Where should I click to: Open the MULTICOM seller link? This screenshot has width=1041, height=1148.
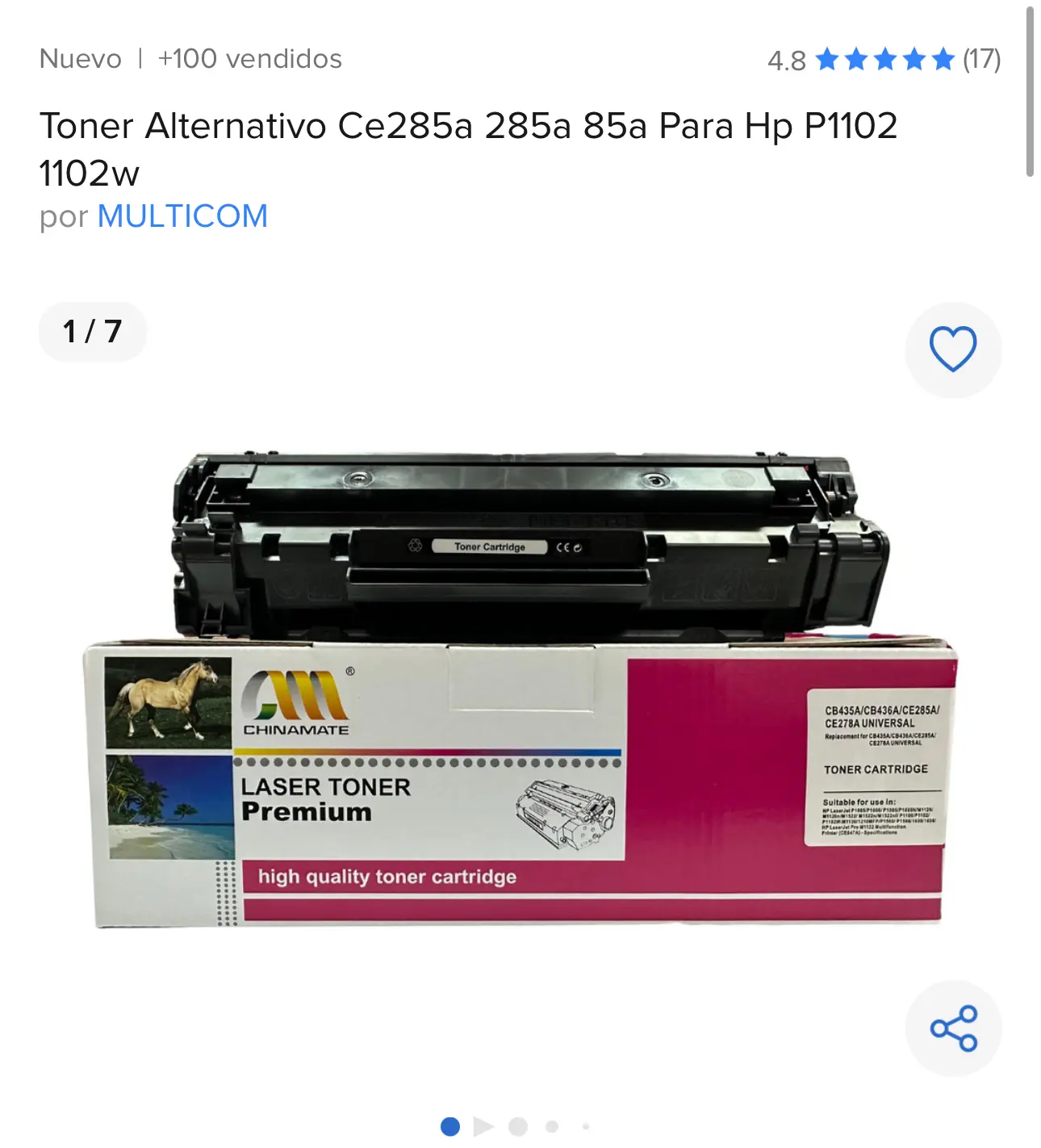(182, 216)
